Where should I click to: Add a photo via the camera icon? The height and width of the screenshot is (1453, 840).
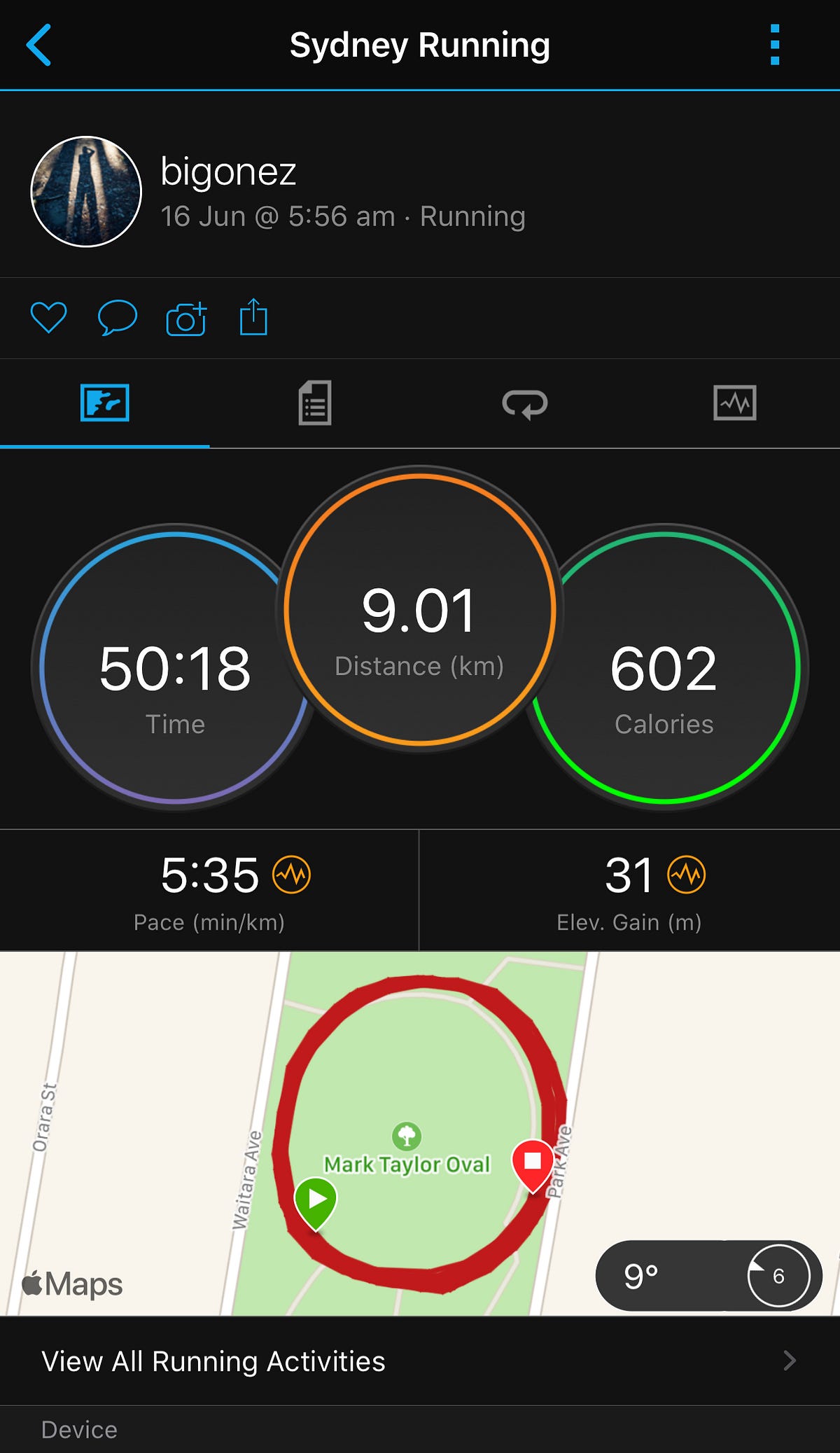185,318
